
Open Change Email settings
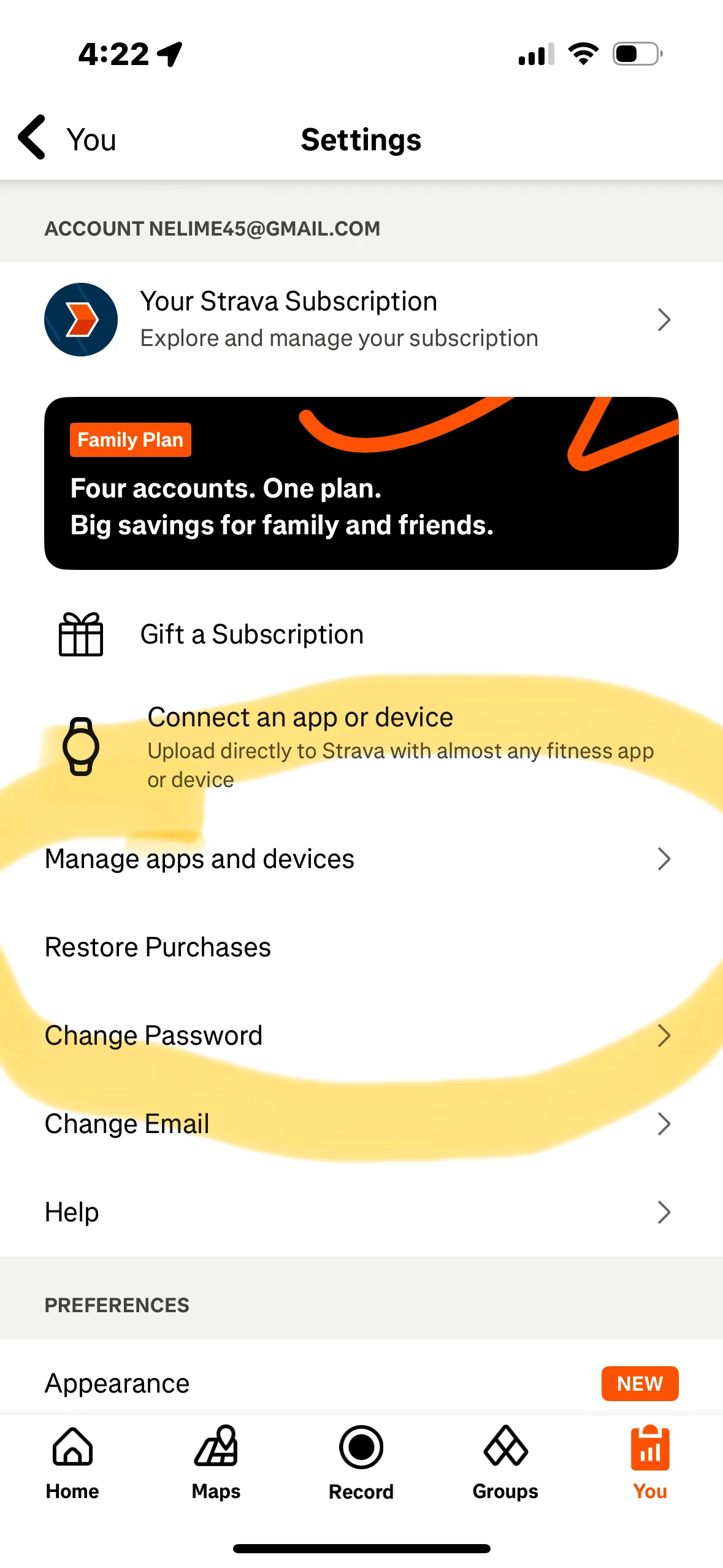[x=361, y=1124]
